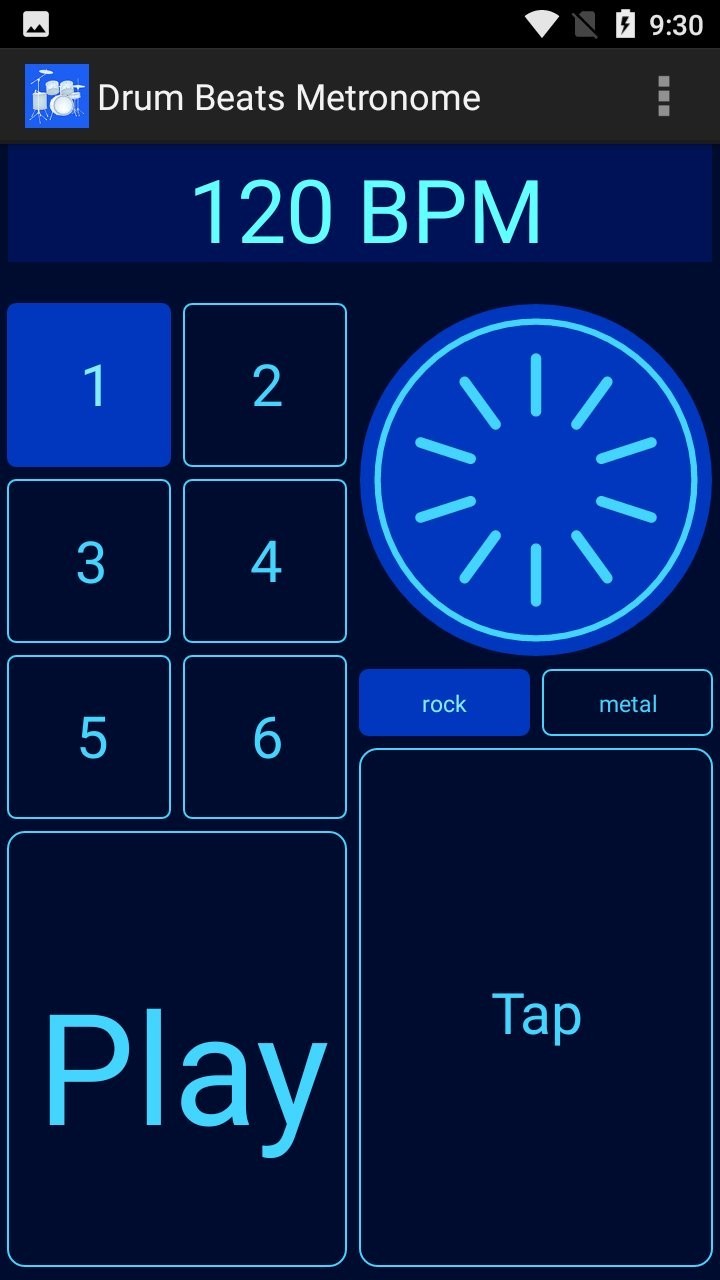
Task: Activate drum beat pattern 6
Action: (265, 737)
